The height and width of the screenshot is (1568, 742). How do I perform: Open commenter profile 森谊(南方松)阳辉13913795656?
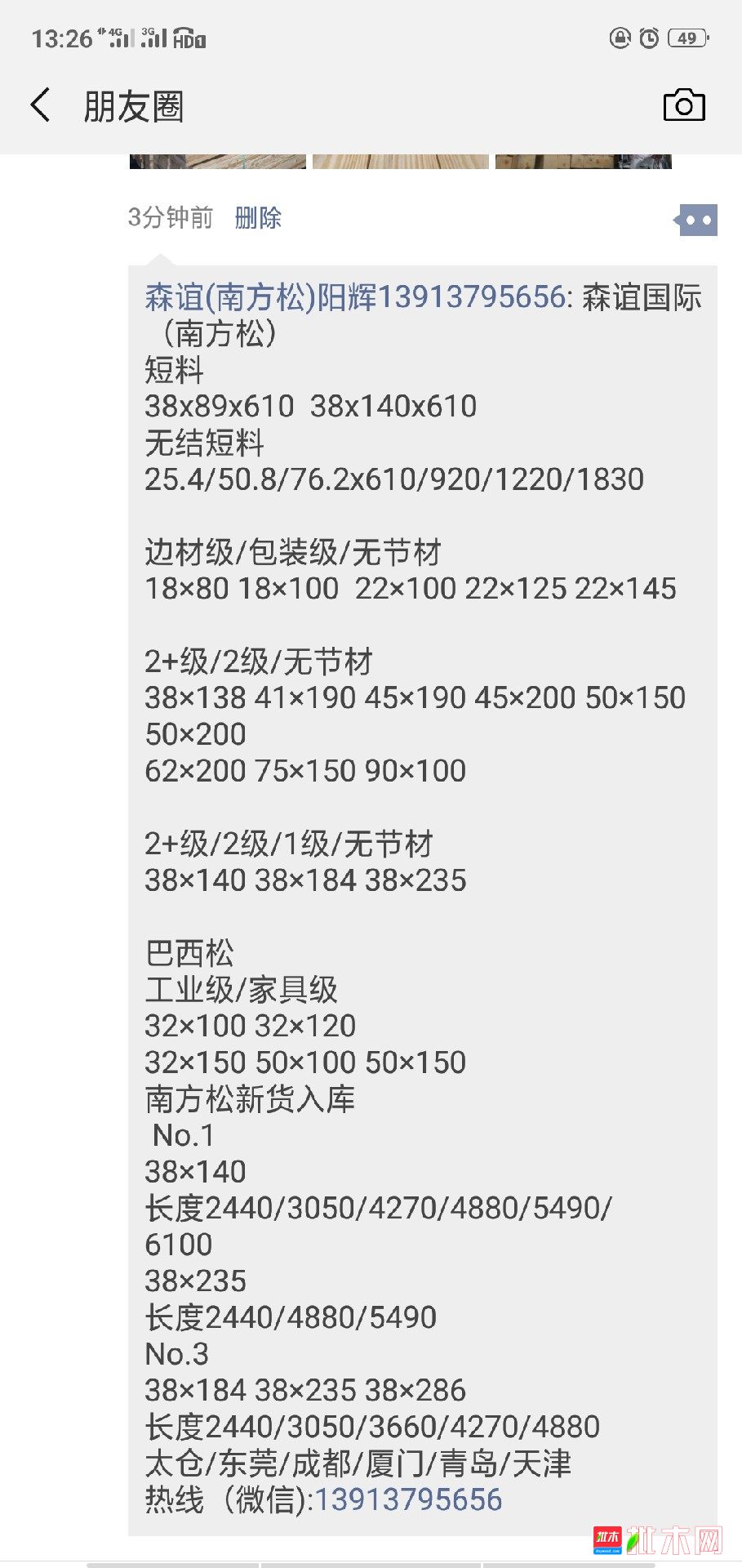(355, 297)
